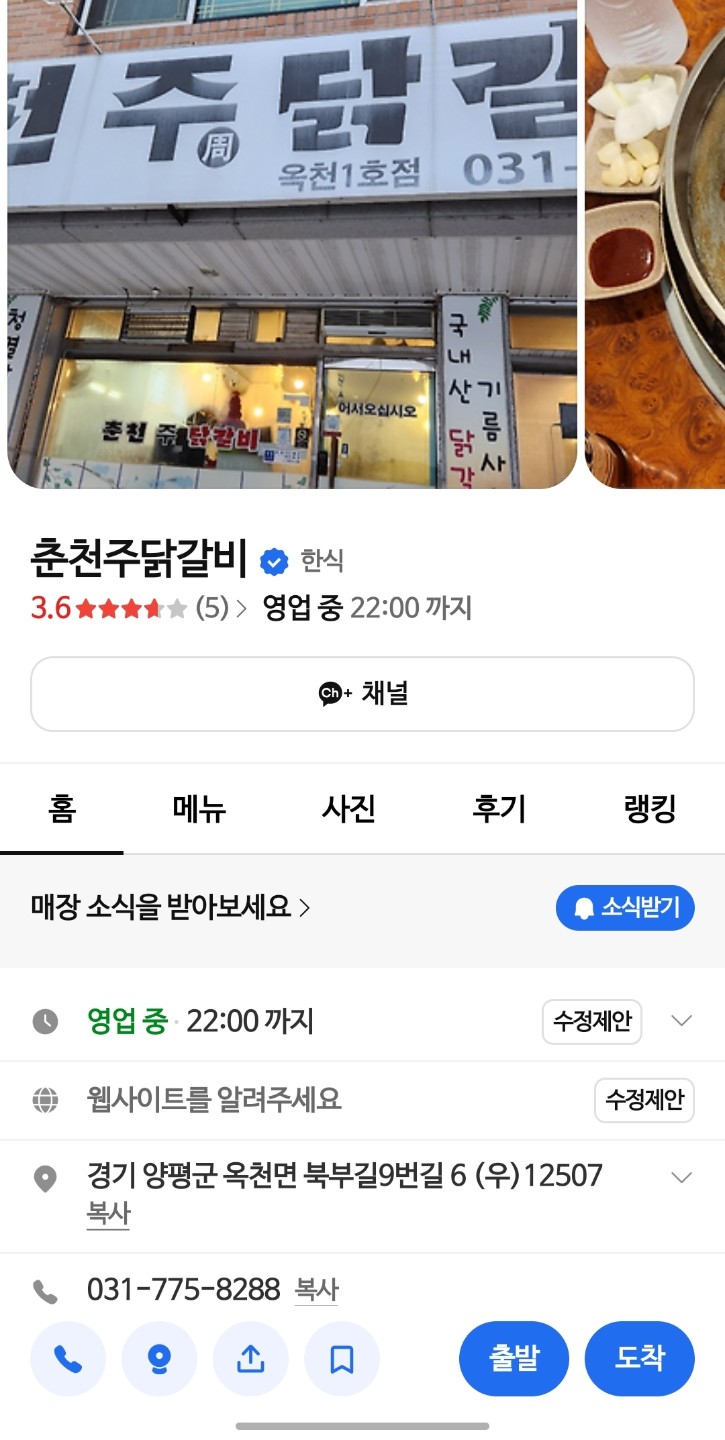725x1440 pixels.
Task: Tap 수정제안 next to business hours
Action: coord(592,1022)
